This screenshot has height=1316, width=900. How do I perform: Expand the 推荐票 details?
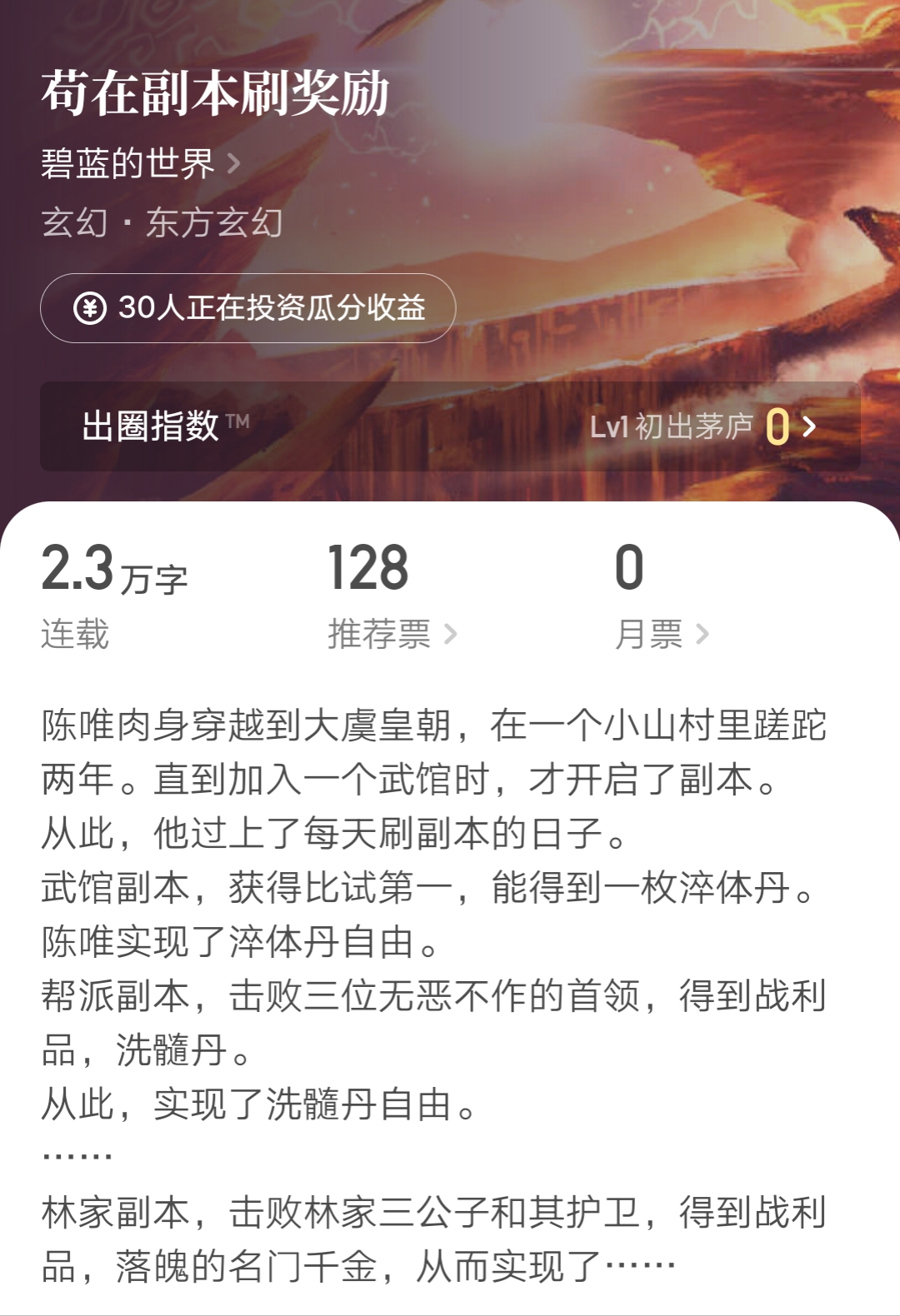(x=381, y=633)
